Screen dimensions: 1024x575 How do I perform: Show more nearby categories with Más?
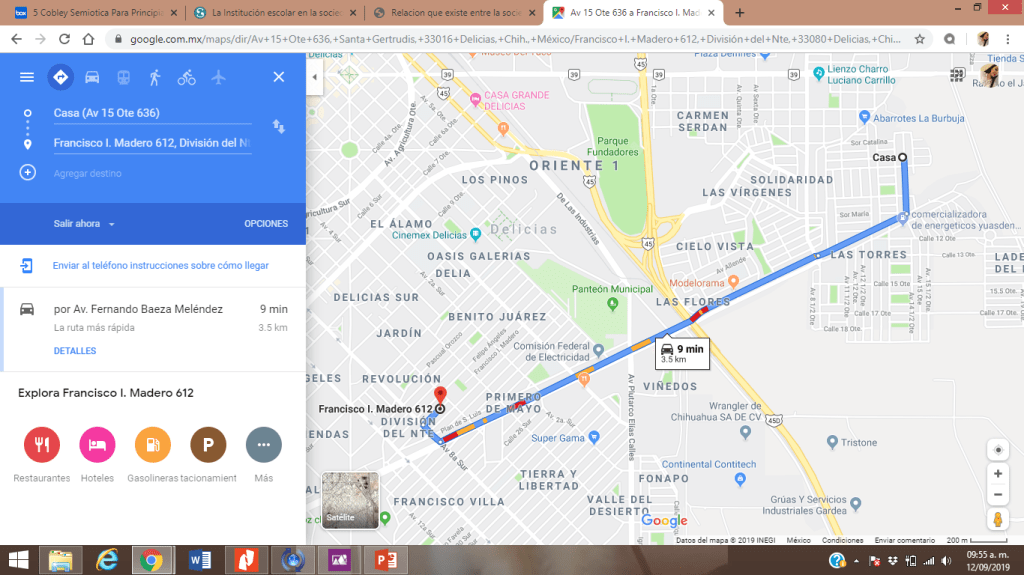coord(264,445)
